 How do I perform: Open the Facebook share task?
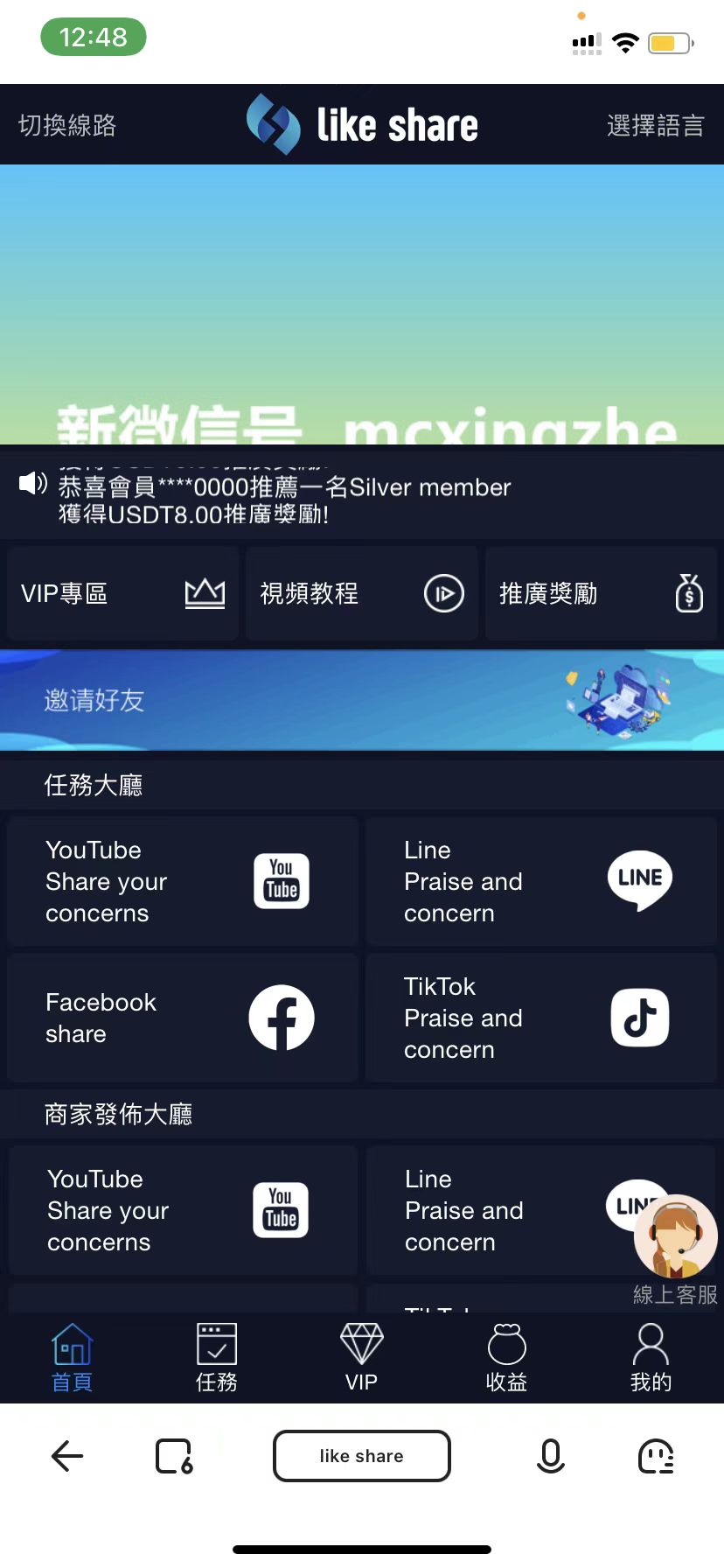pyautogui.click(x=182, y=1018)
